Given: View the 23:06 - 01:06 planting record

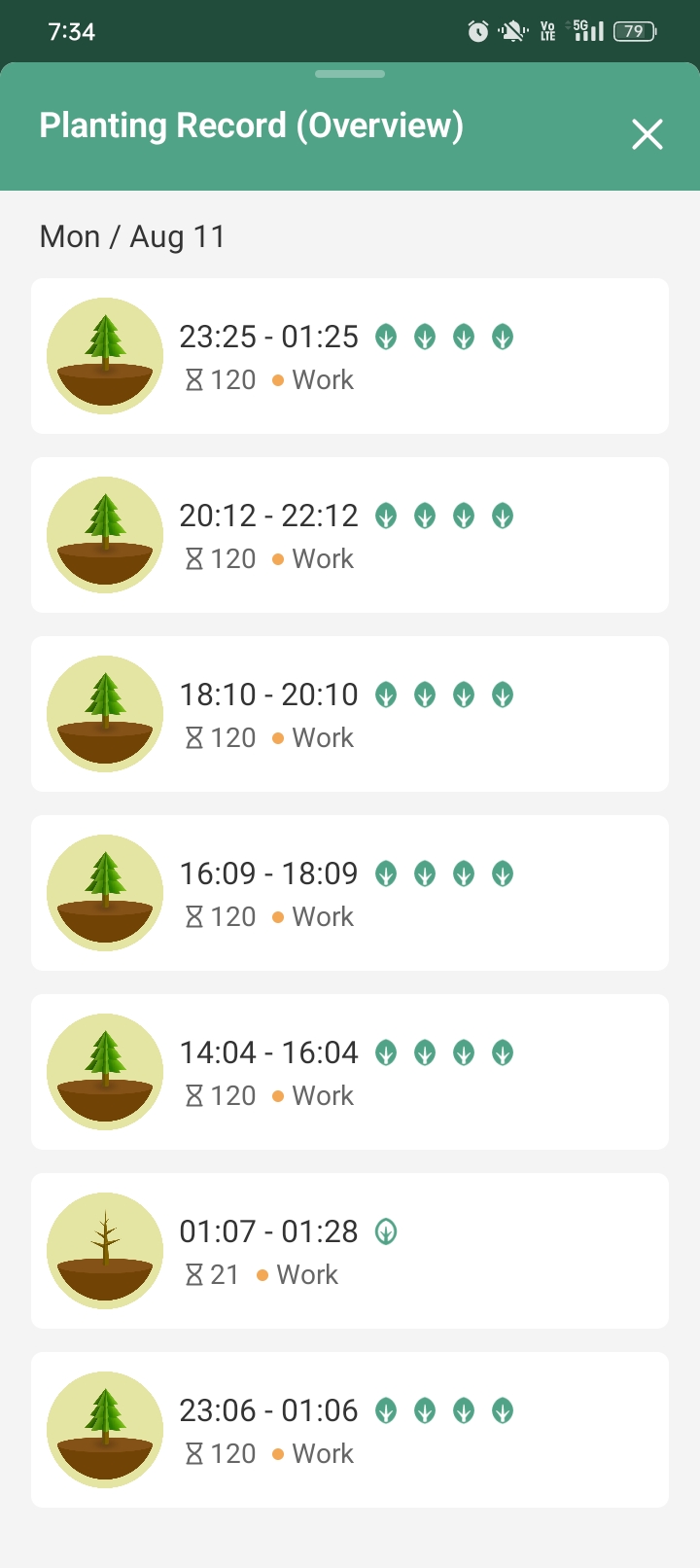Looking at the screenshot, I should pos(350,1430).
